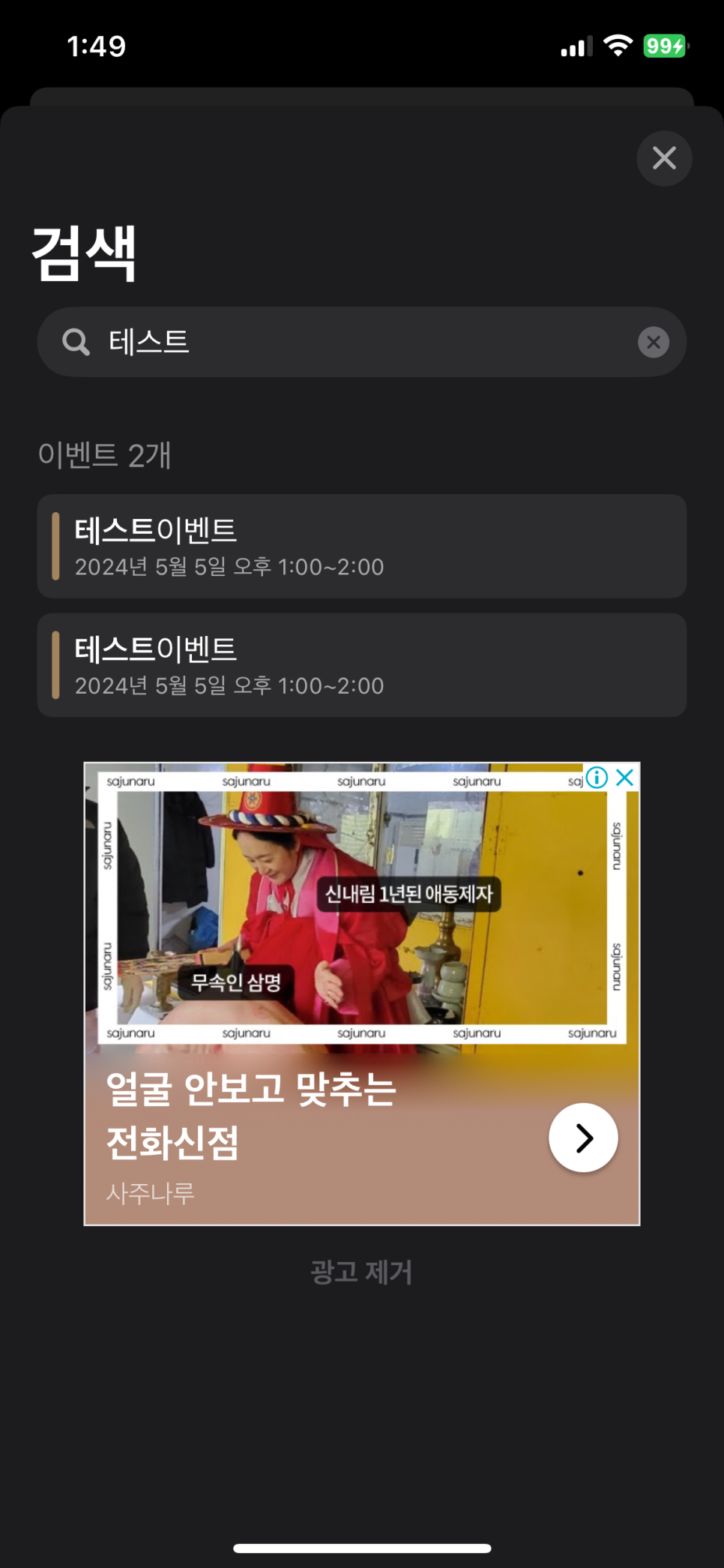
Task: Clear the 테스트 search text
Action: pyautogui.click(x=653, y=343)
